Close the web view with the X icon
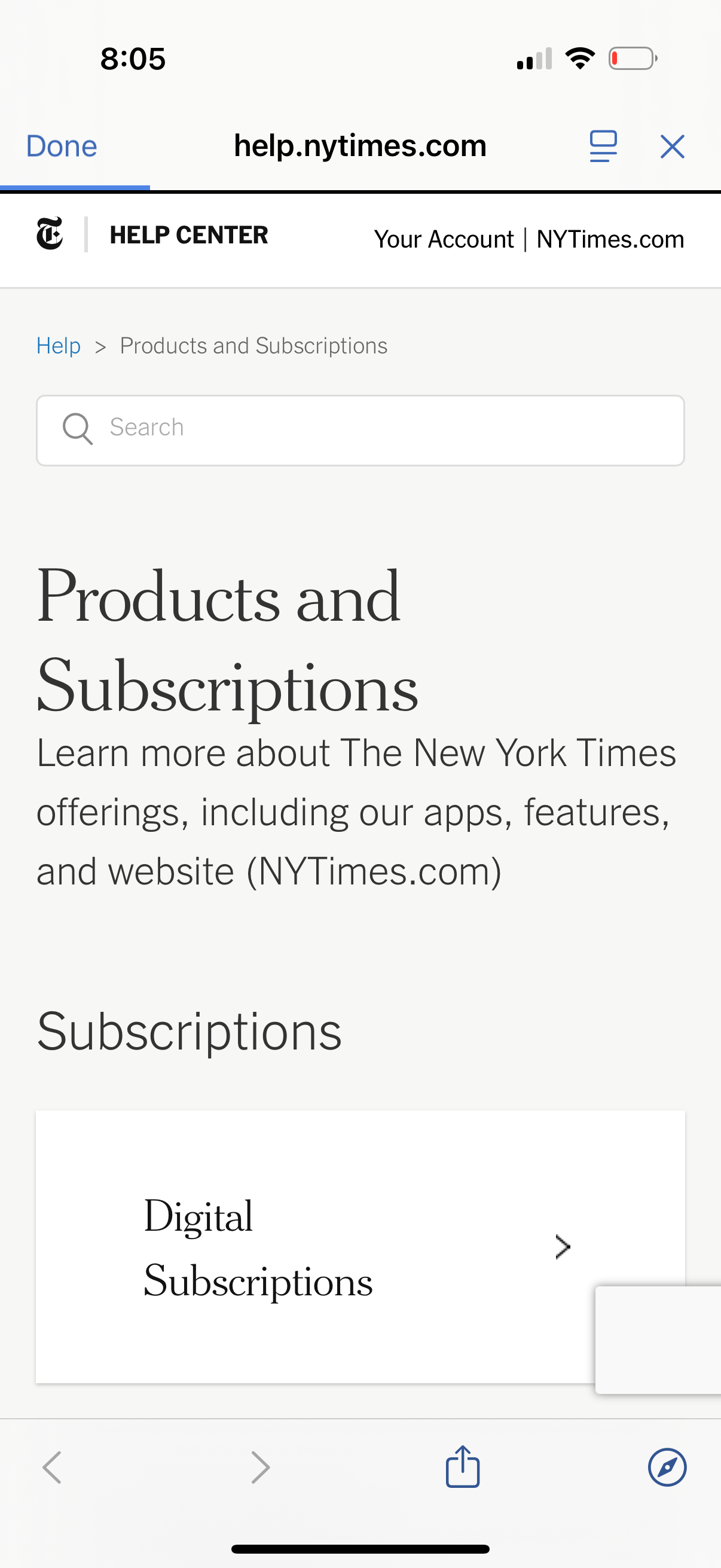This screenshot has height=1568, width=721. (x=673, y=146)
